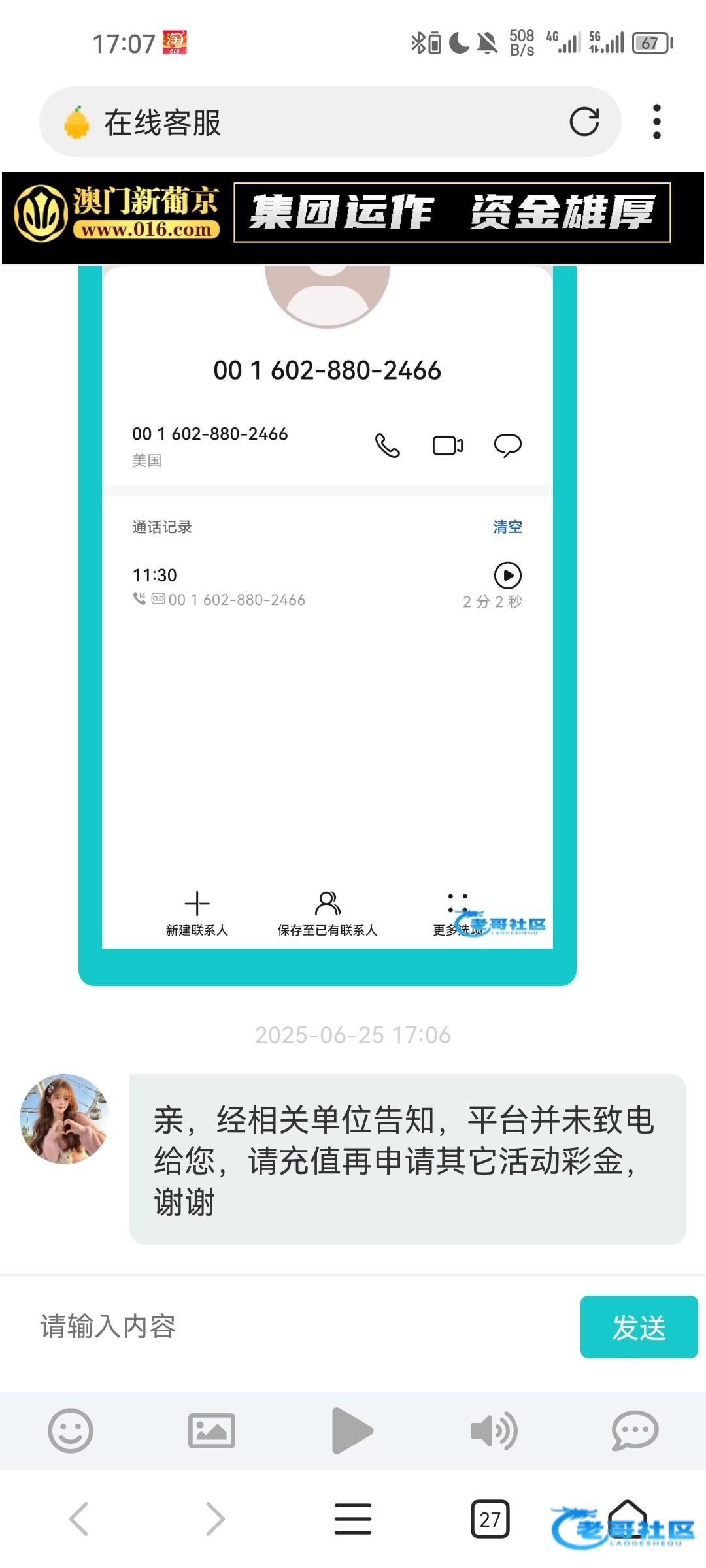The width and height of the screenshot is (706, 1568).
Task: Open the emoji smiley picker
Action: point(71,1431)
